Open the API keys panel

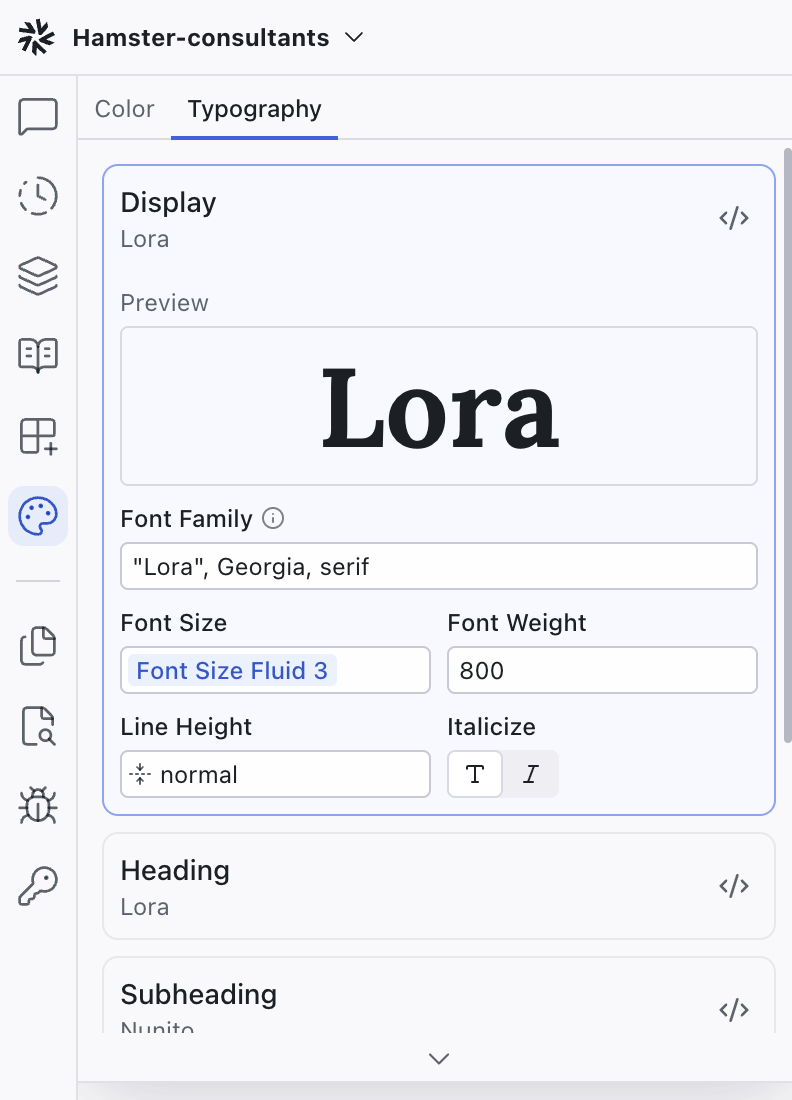pos(38,886)
